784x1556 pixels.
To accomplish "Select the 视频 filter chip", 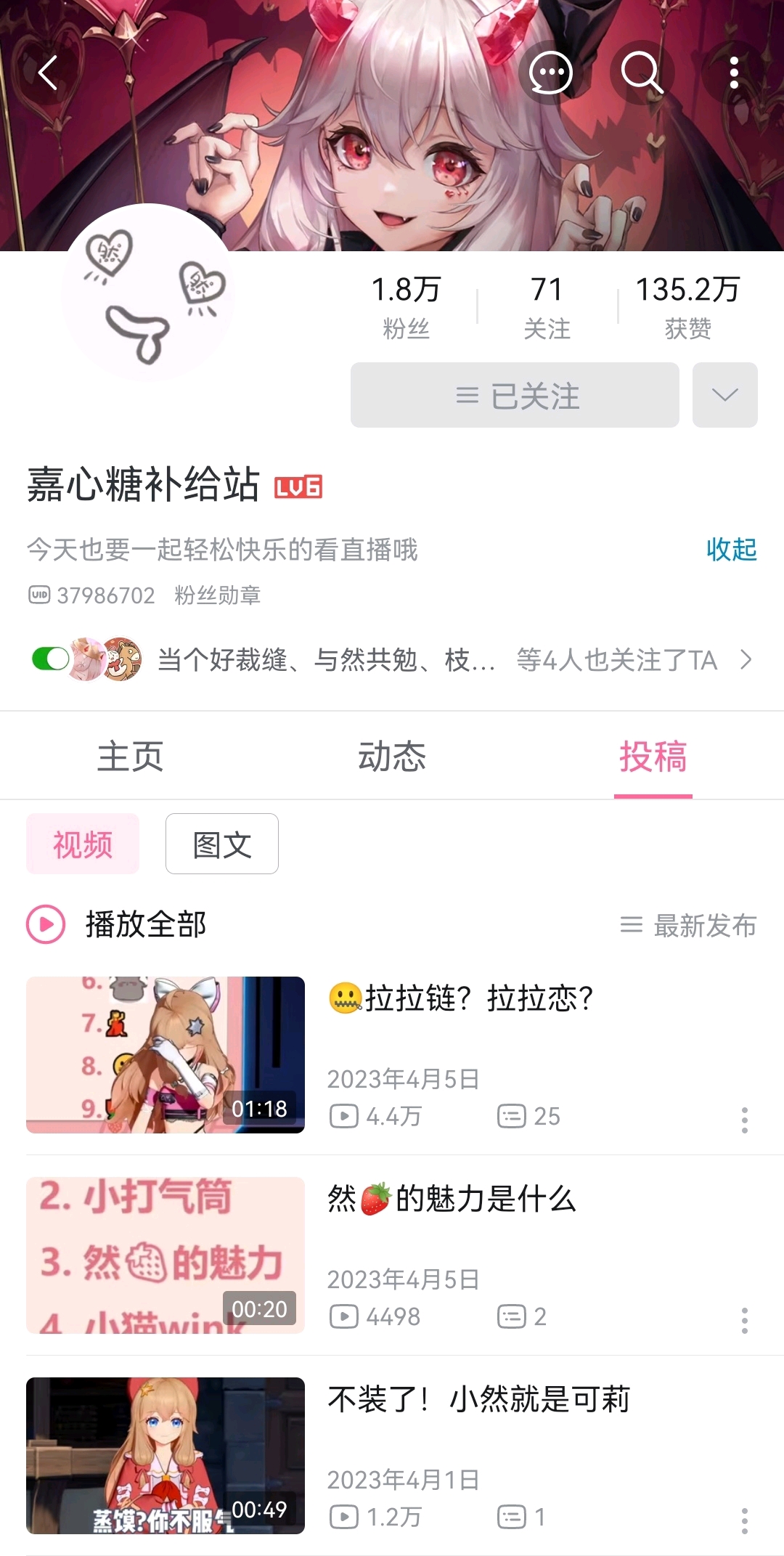I will [x=83, y=844].
